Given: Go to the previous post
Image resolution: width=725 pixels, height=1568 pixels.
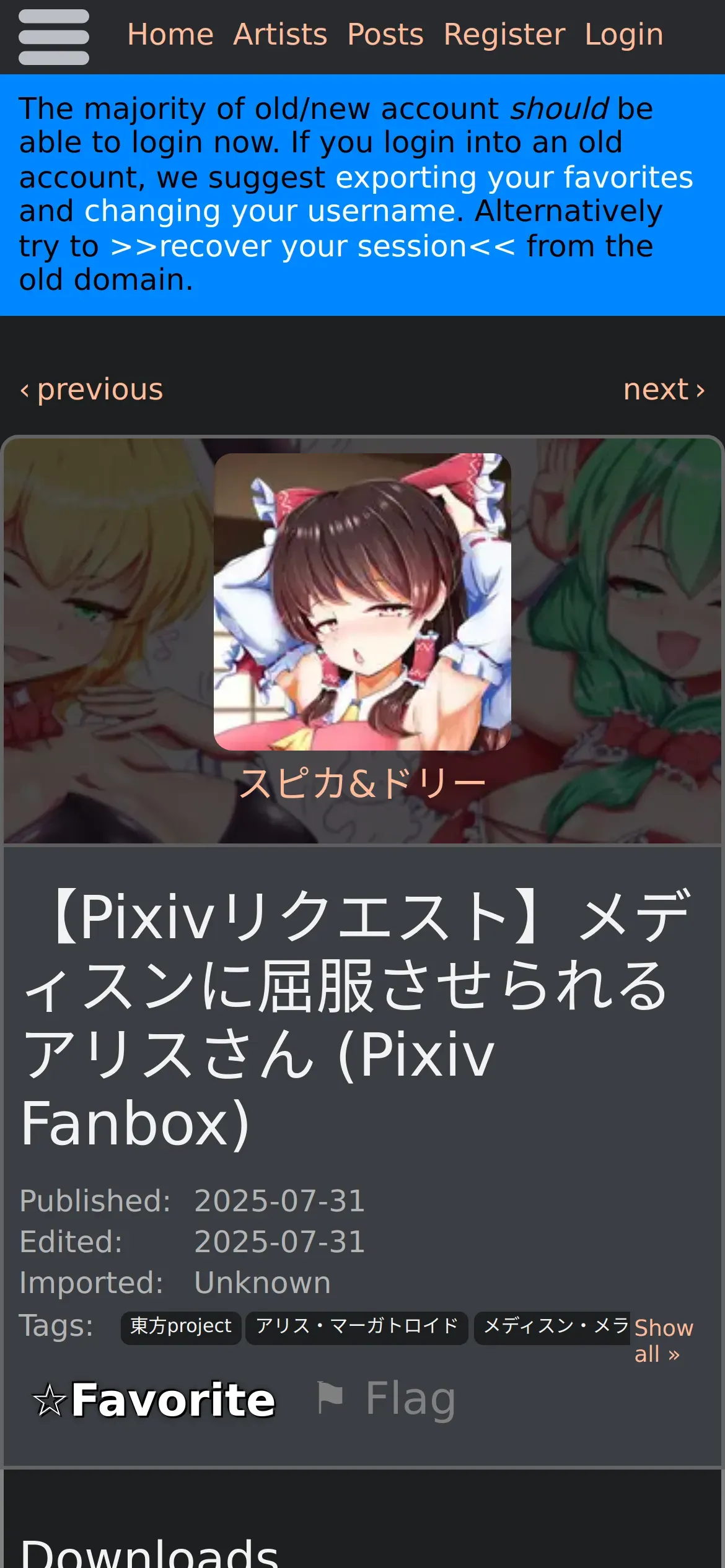Looking at the screenshot, I should (x=91, y=390).
